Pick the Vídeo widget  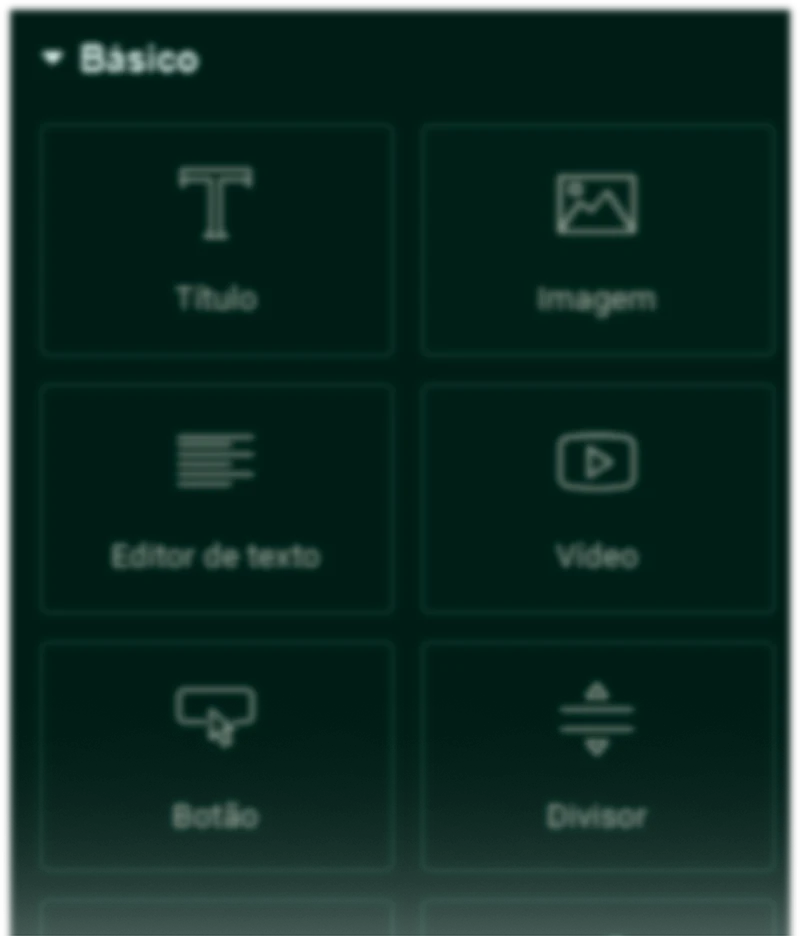click(597, 497)
